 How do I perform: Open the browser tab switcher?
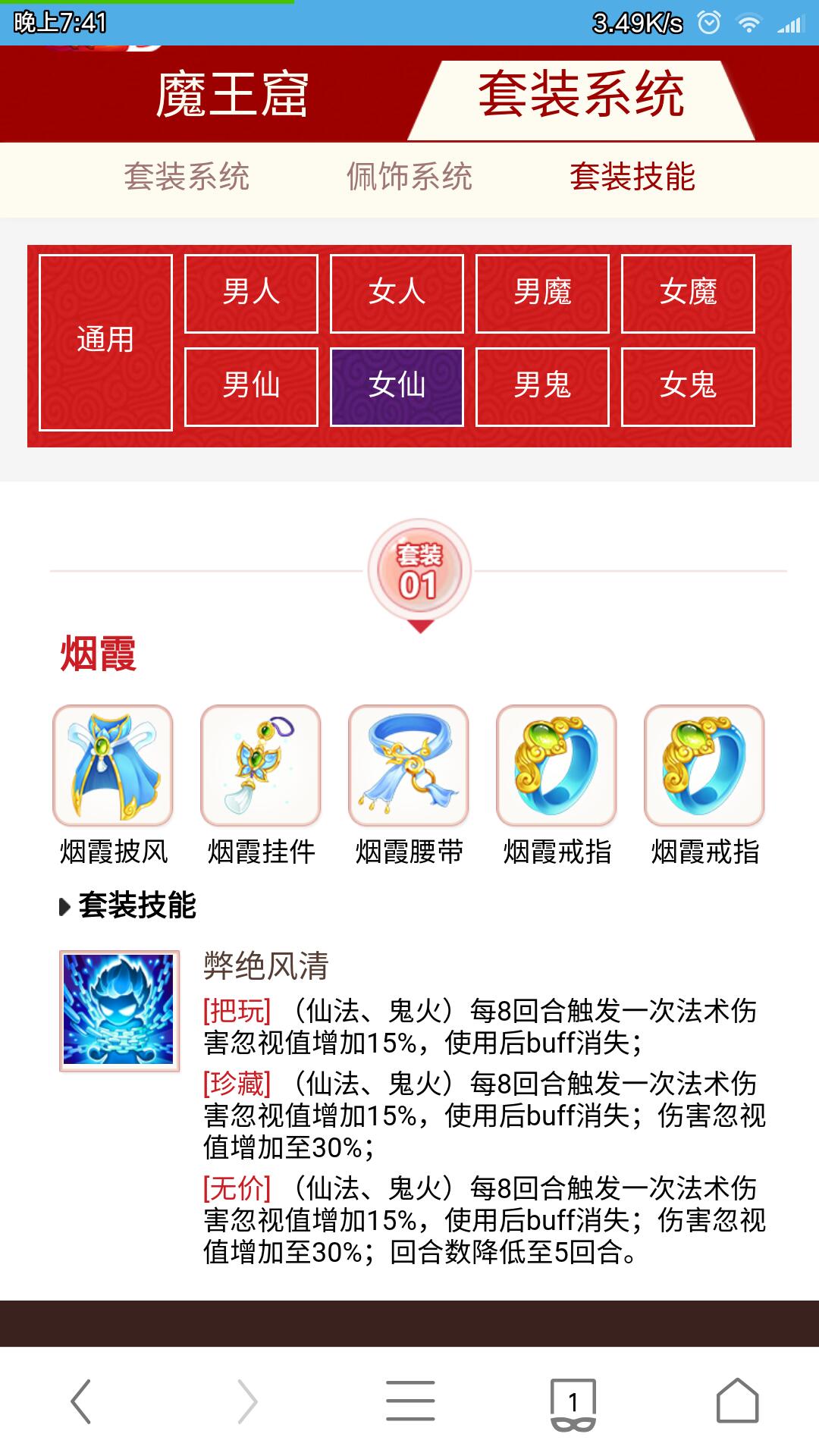coord(573,1403)
